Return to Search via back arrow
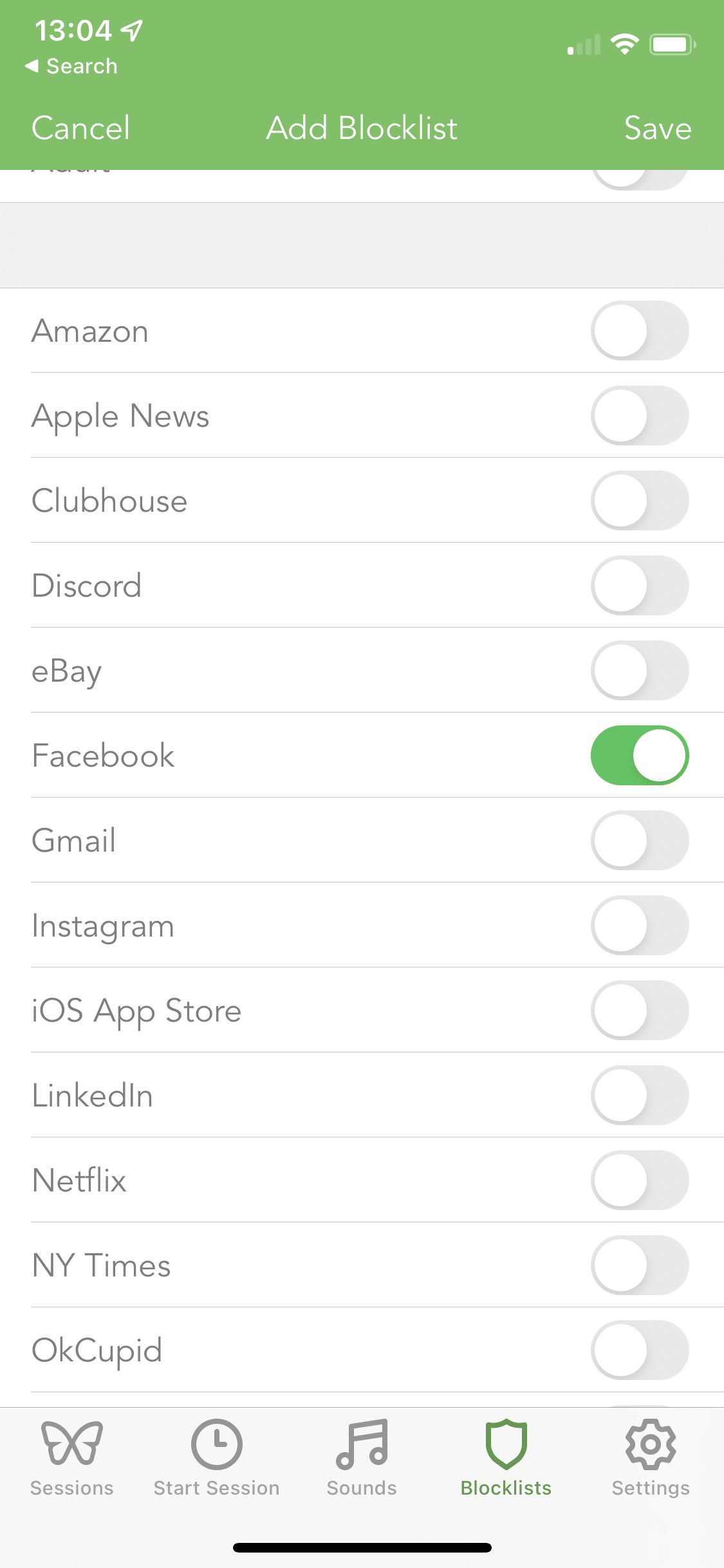The image size is (724, 1568). pyautogui.click(x=71, y=66)
